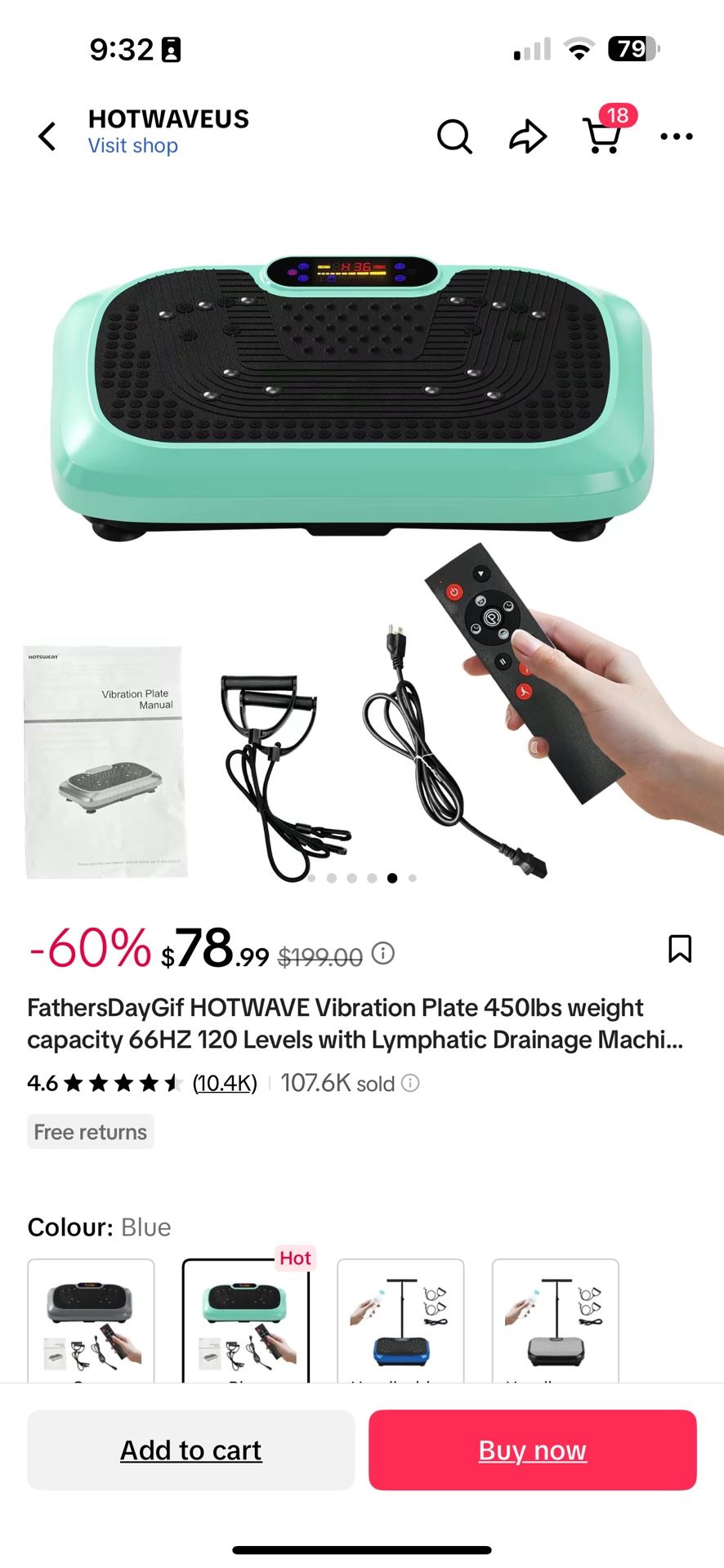
Task: Search within the shop
Action: tap(454, 136)
